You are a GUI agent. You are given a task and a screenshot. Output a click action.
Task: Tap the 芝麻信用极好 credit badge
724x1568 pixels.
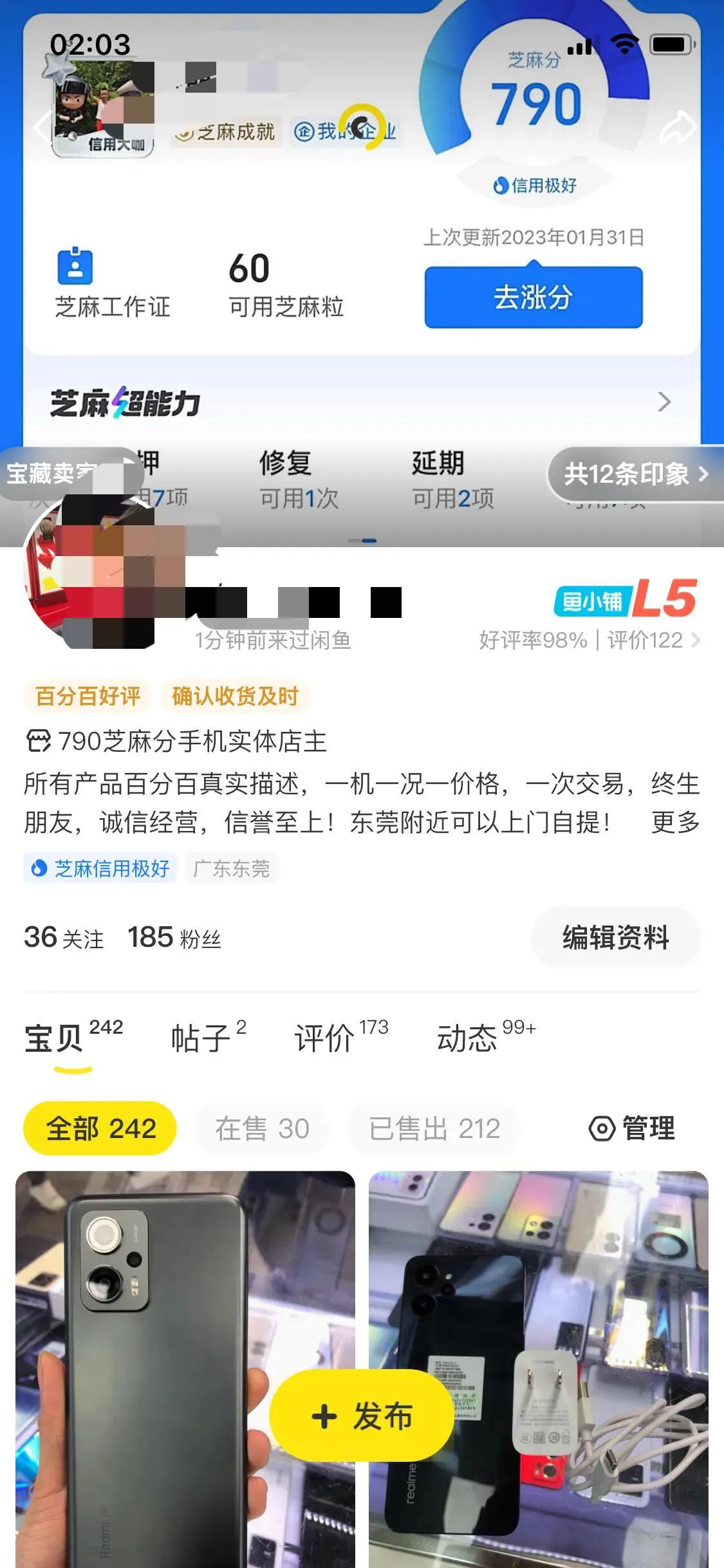point(100,868)
